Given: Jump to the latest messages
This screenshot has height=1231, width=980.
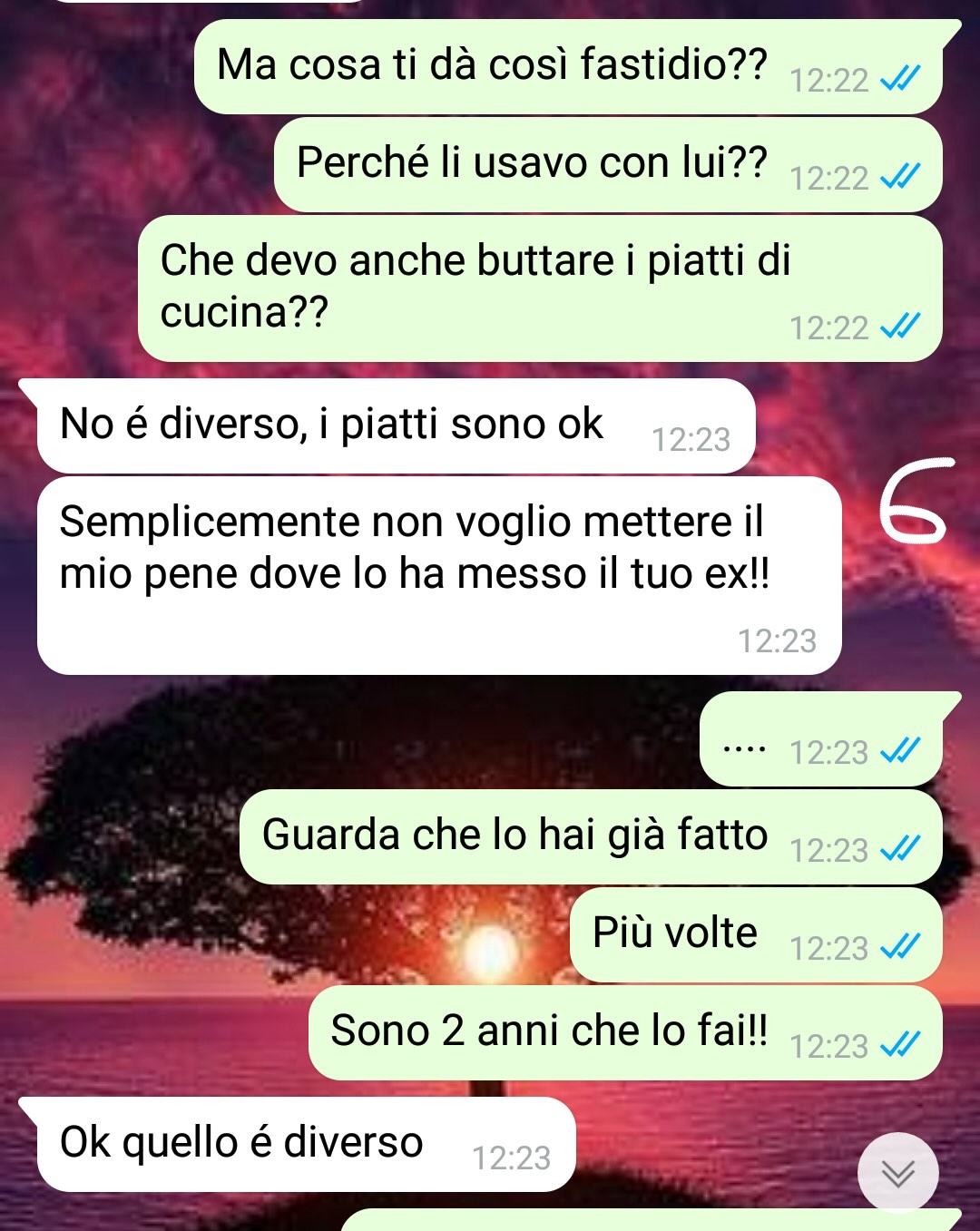Looking at the screenshot, I should click(897, 1173).
